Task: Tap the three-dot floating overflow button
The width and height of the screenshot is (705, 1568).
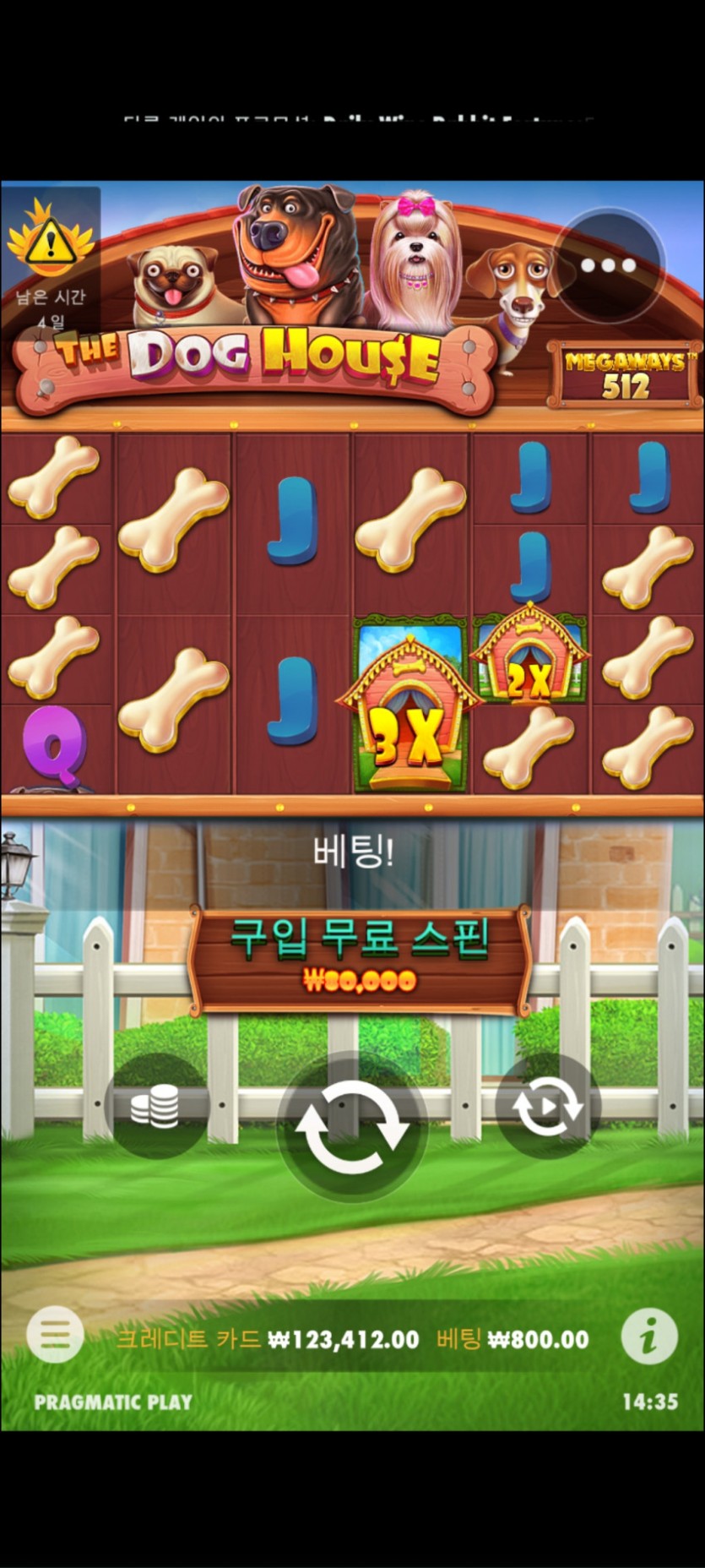Action: point(608,265)
